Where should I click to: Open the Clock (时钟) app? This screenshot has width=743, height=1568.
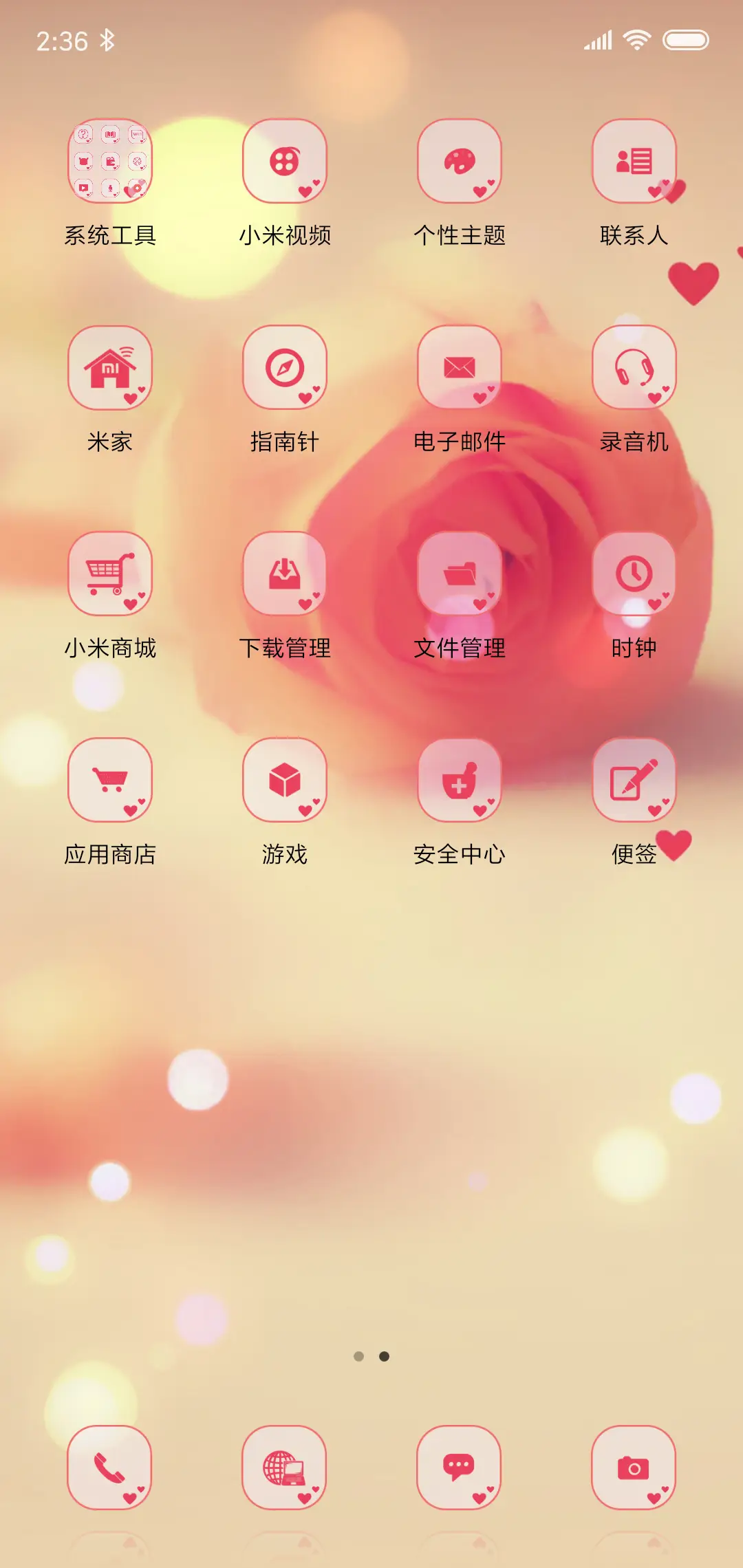point(634,576)
